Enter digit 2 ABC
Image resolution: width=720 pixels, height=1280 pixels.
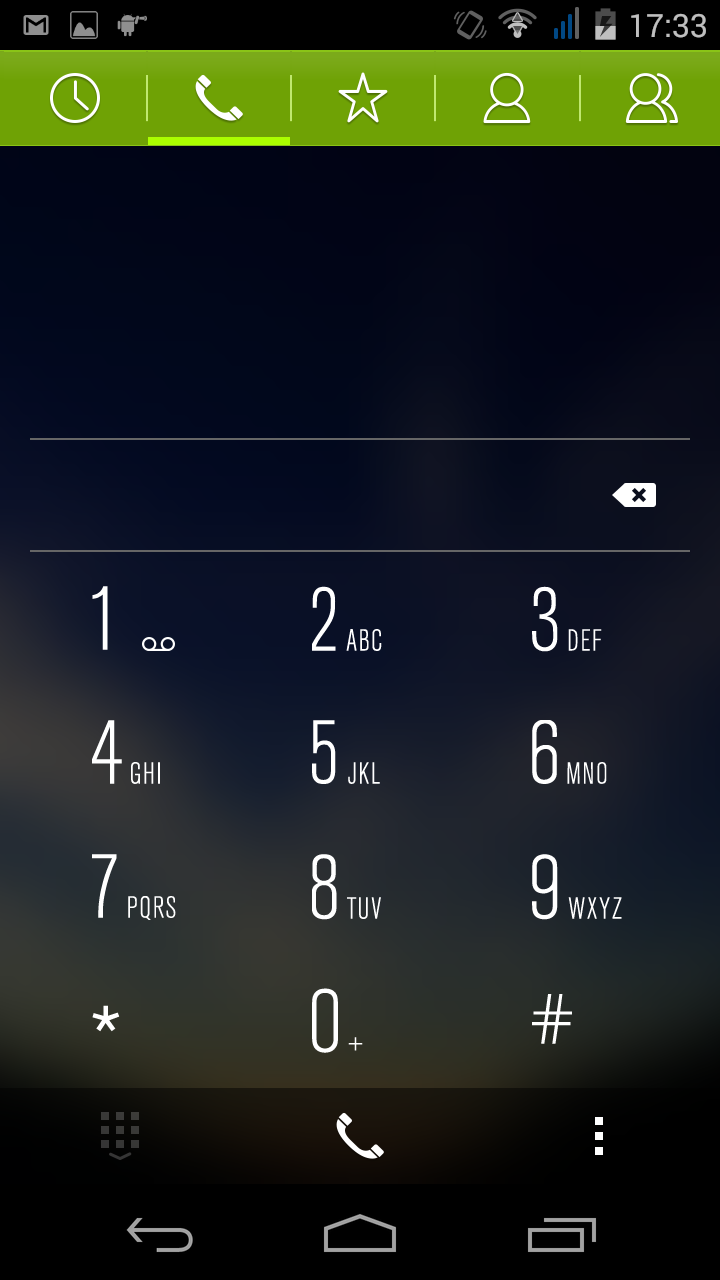(346, 621)
